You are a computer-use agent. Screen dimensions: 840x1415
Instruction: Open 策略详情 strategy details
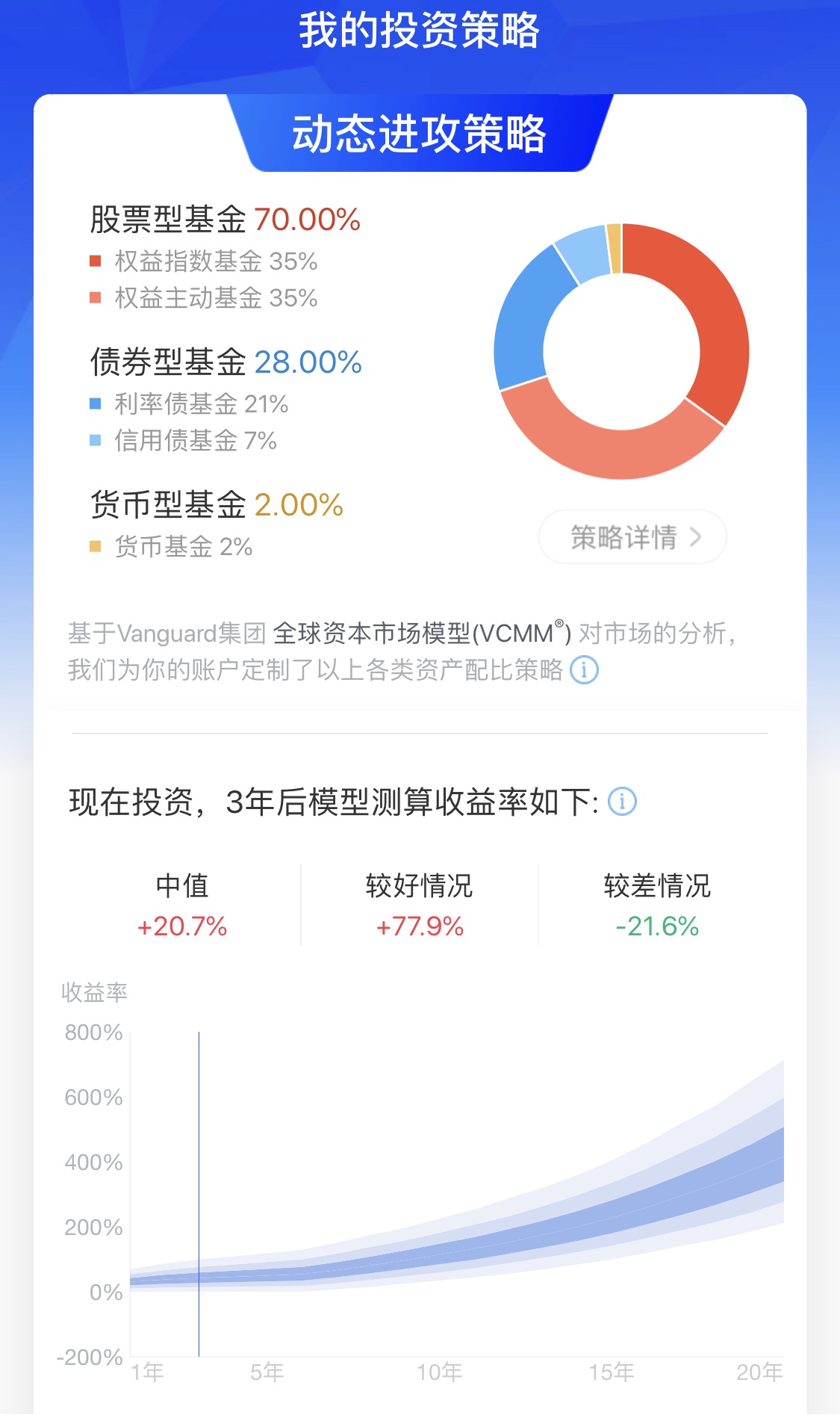[632, 537]
